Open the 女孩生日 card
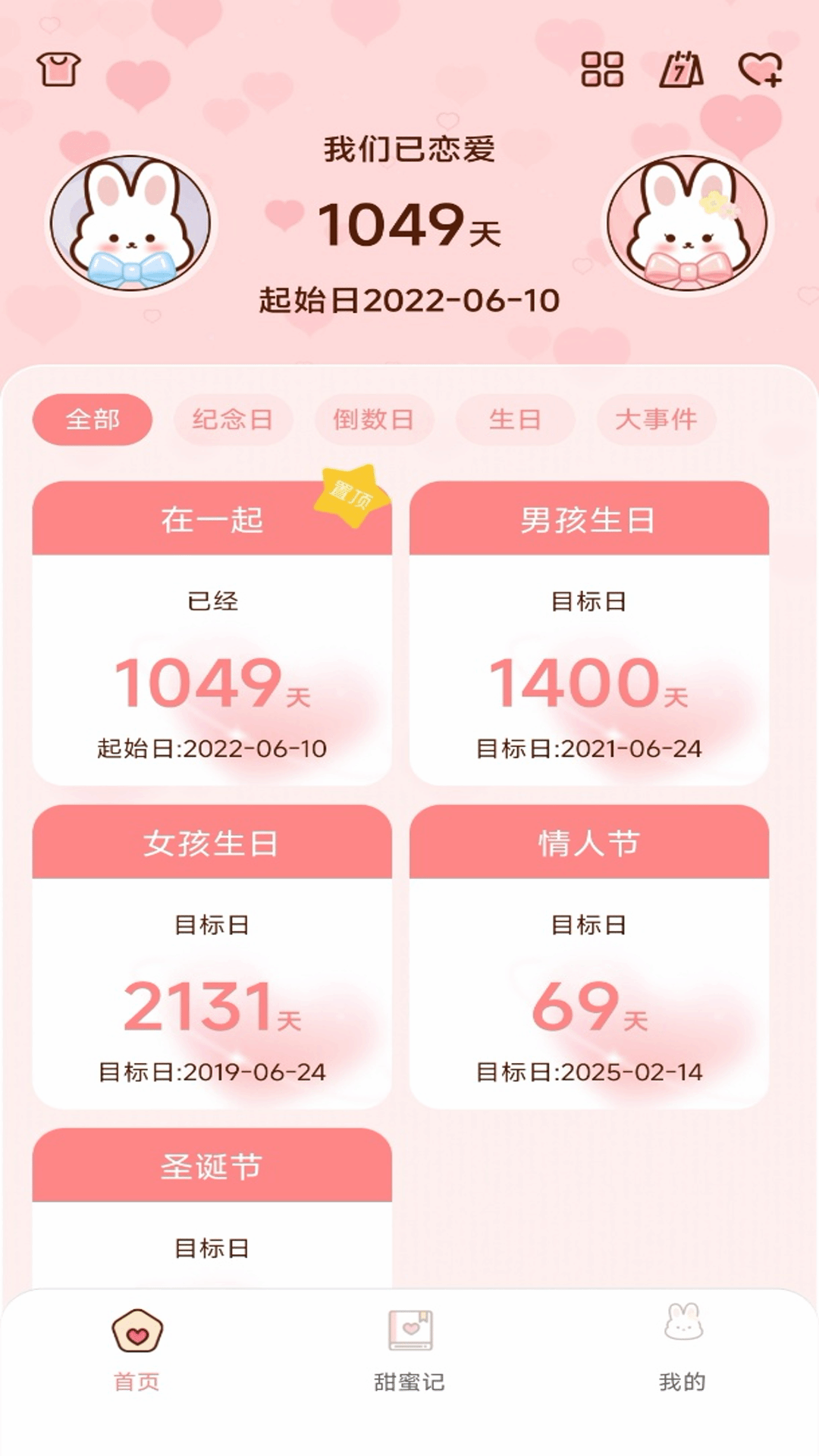The image size is (819, 1456). click(212, 957)
